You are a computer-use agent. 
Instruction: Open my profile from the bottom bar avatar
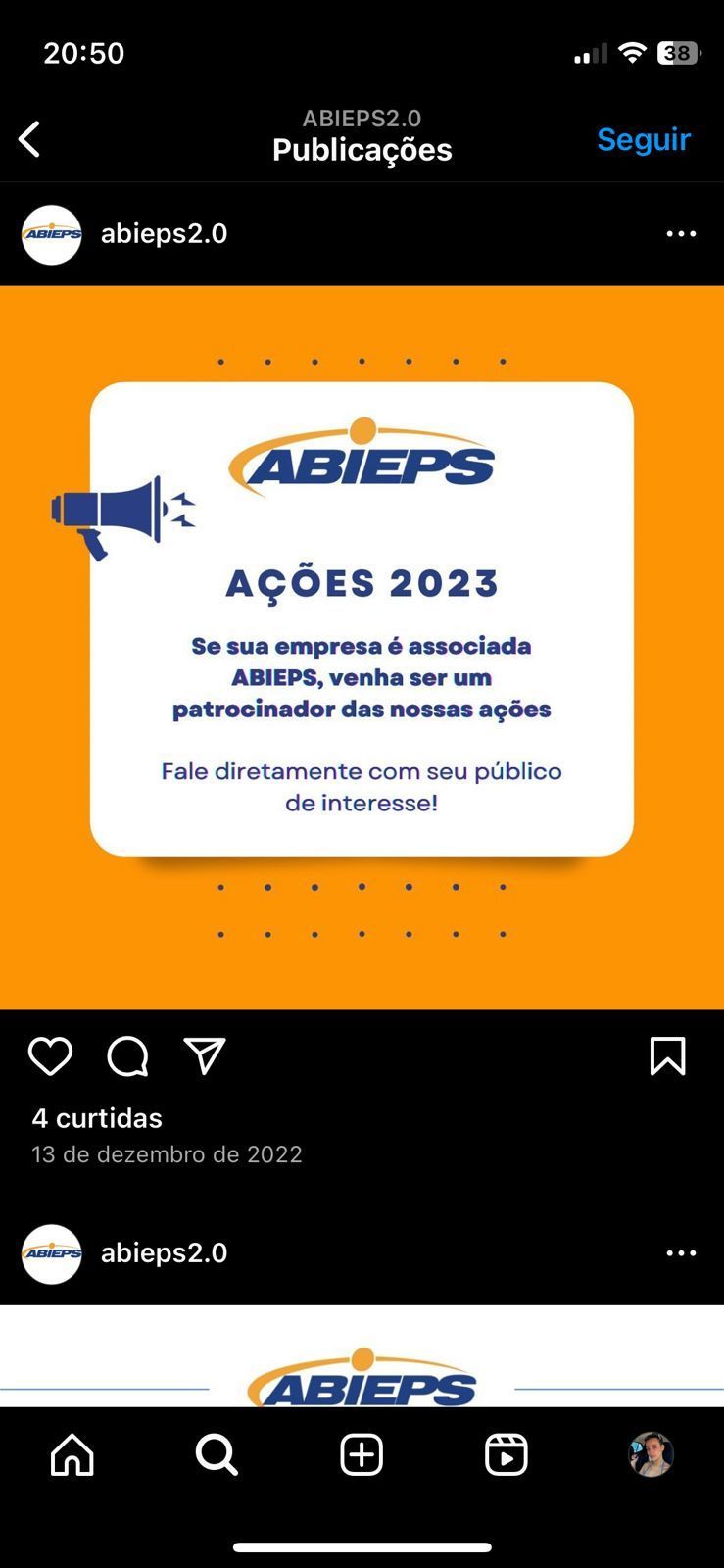(x=651, y=1455)
